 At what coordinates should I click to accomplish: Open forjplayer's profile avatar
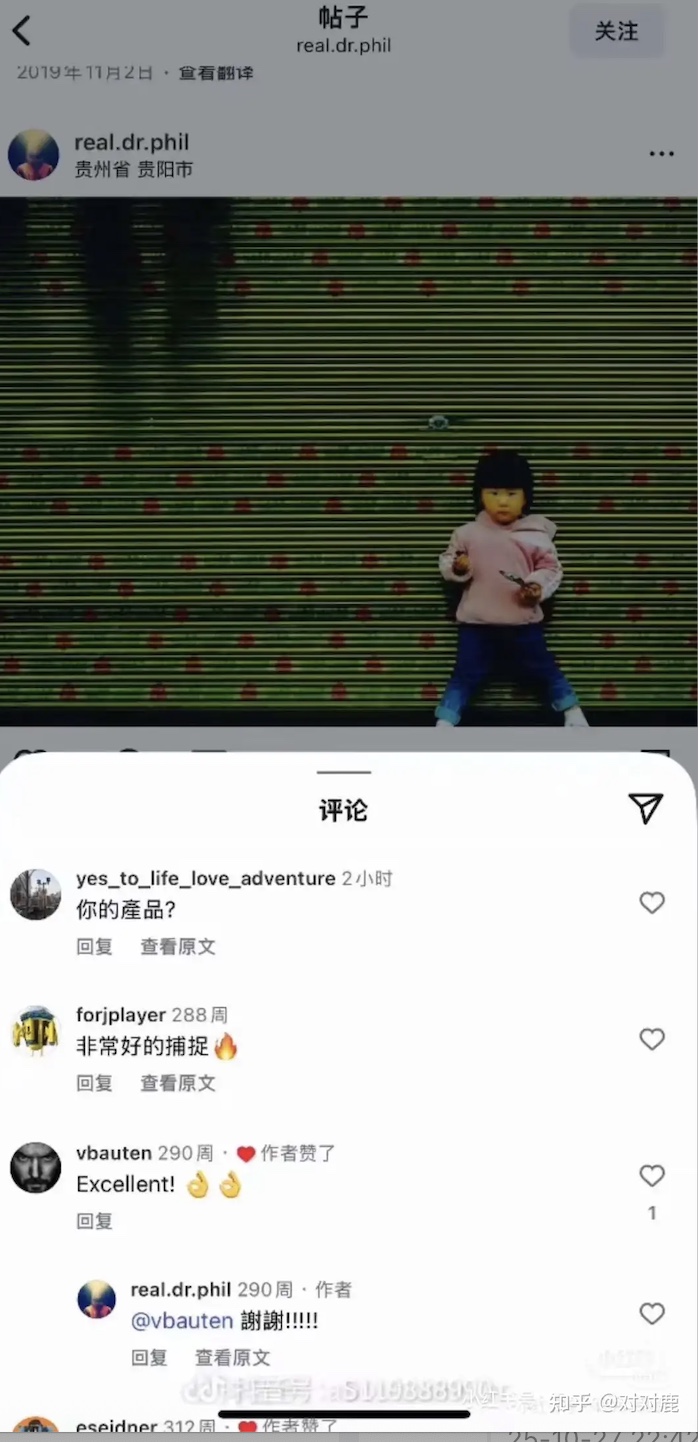click(36, 1031)
